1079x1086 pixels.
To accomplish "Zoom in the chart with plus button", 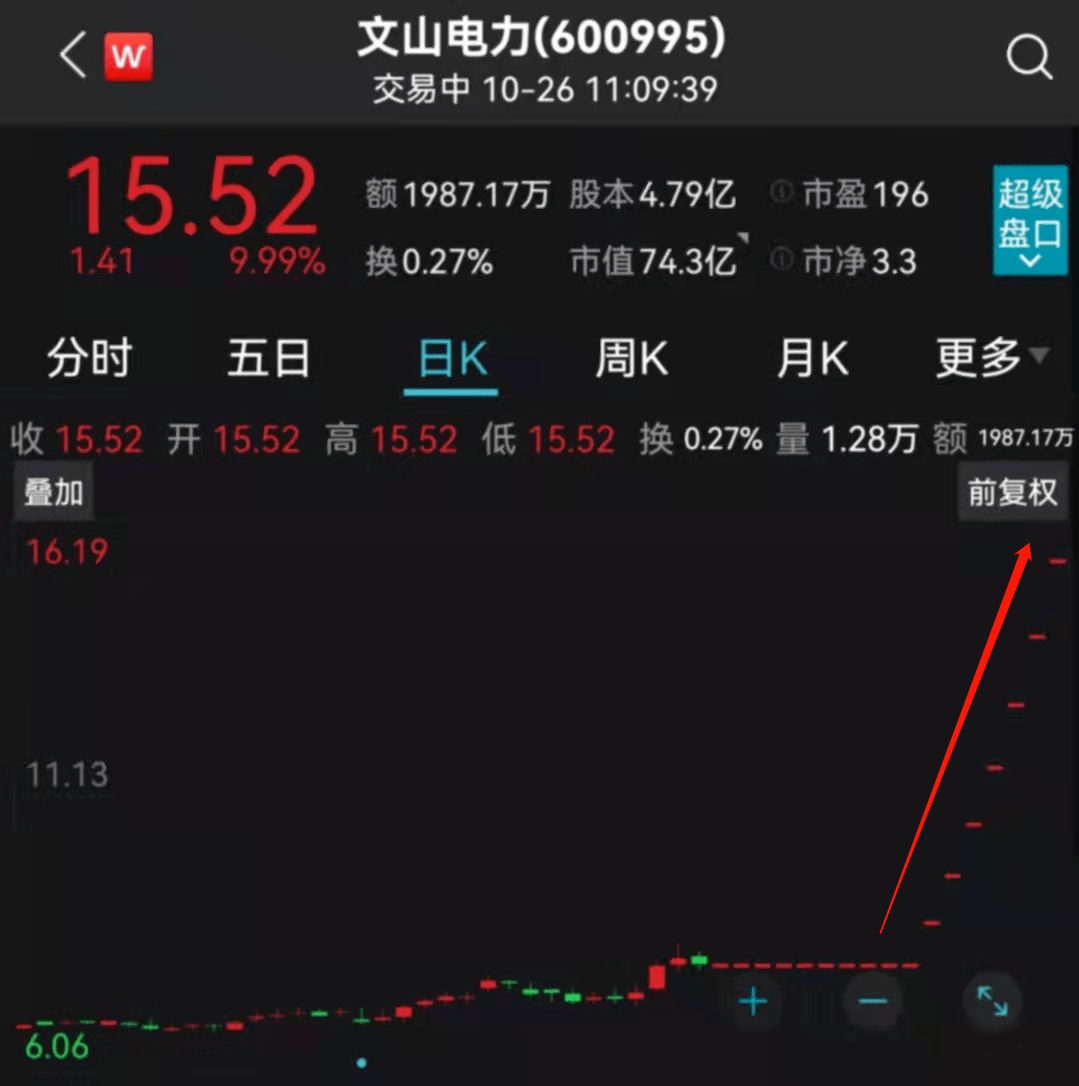I will (753, 1001).
